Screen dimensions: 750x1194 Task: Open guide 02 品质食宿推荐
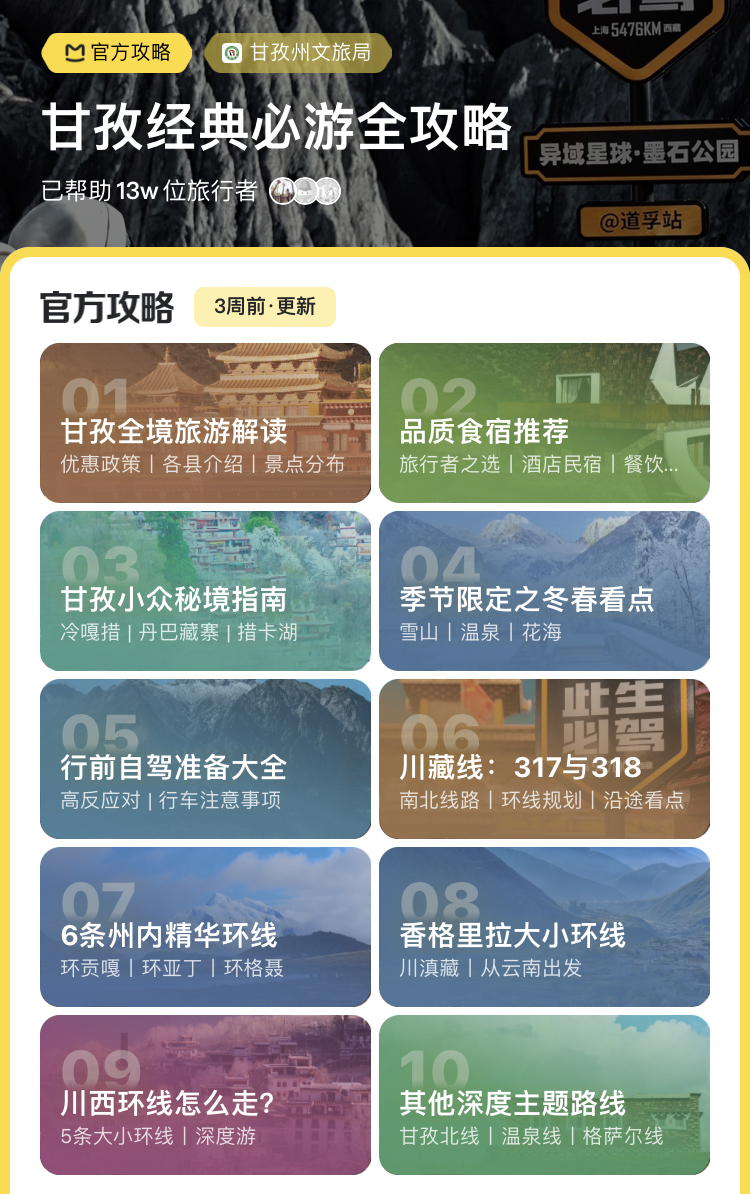544,423
